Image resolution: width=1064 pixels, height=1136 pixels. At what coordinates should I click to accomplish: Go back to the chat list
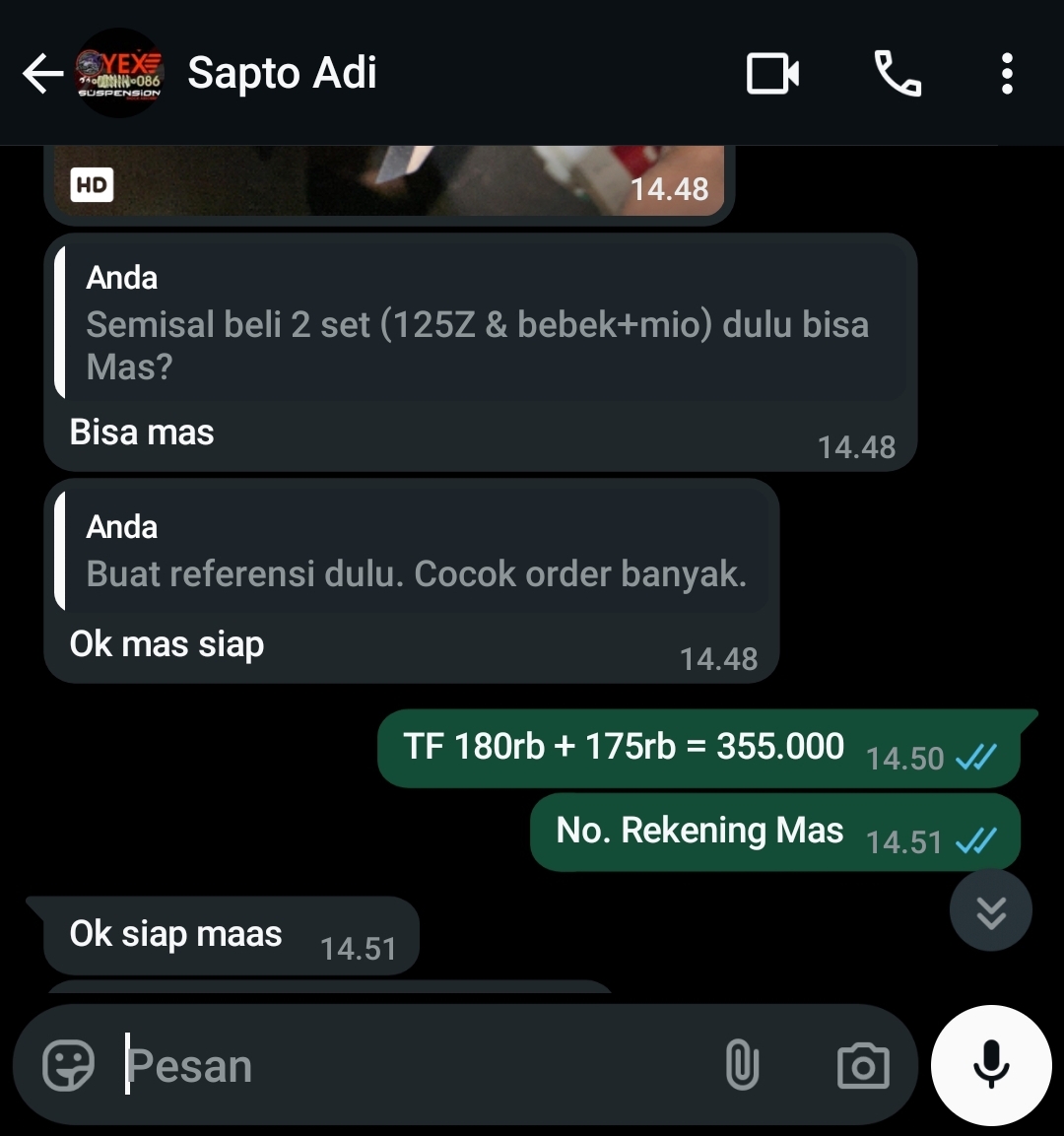coord(41,74)
